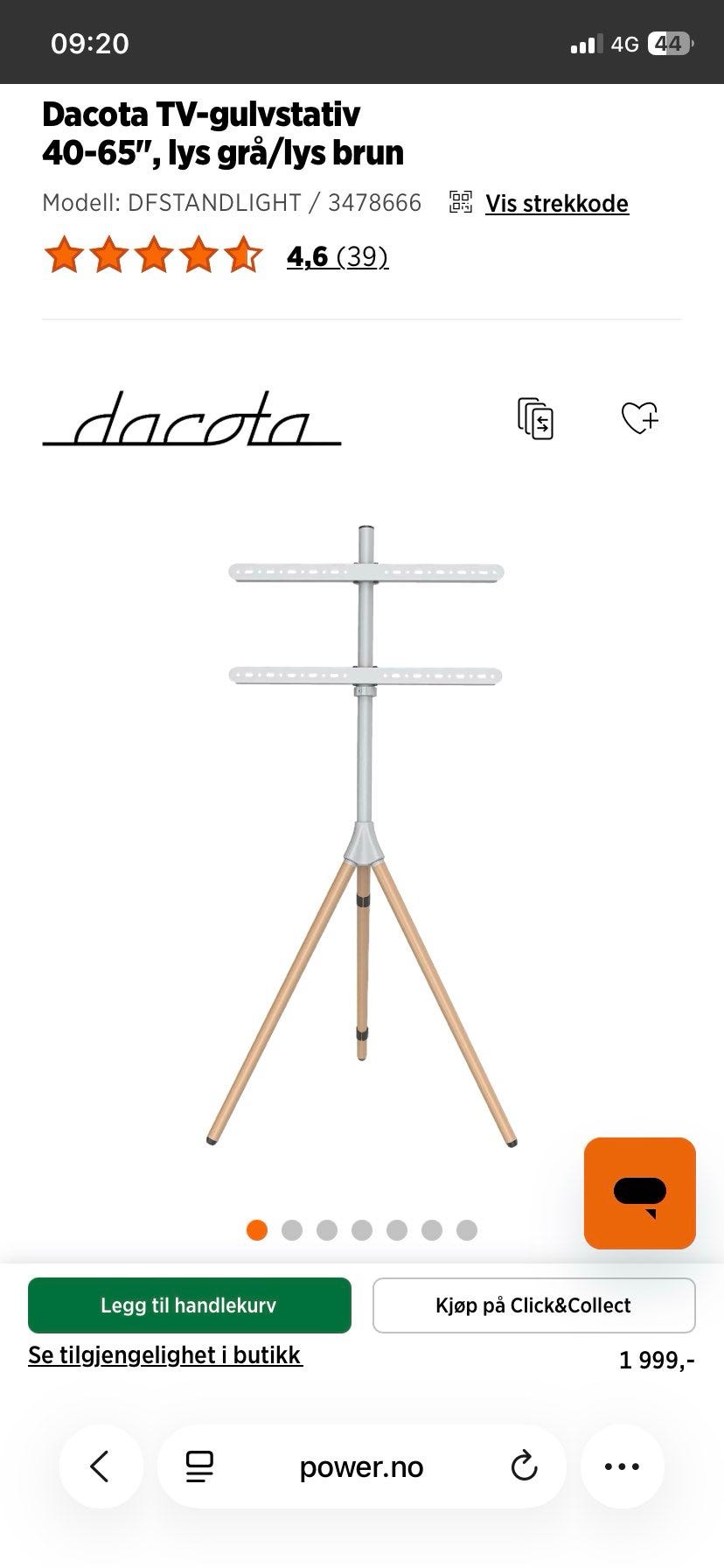Open Se tilgjengelighet i butikk link
The width and height of the screenshot is (724, 1568).
click(165, 1355)
